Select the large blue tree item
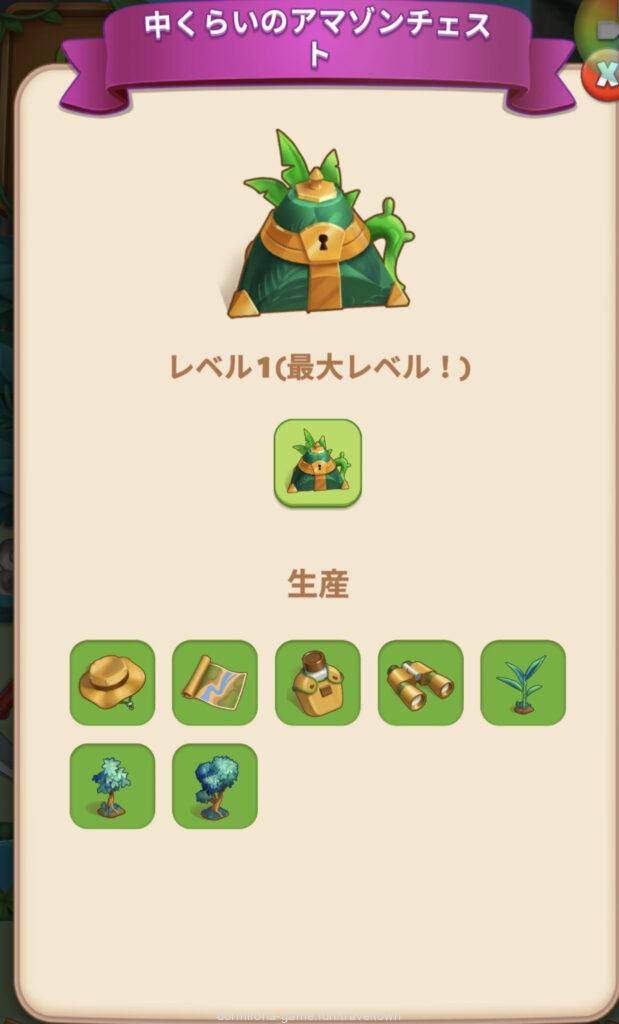 (215, 786)
